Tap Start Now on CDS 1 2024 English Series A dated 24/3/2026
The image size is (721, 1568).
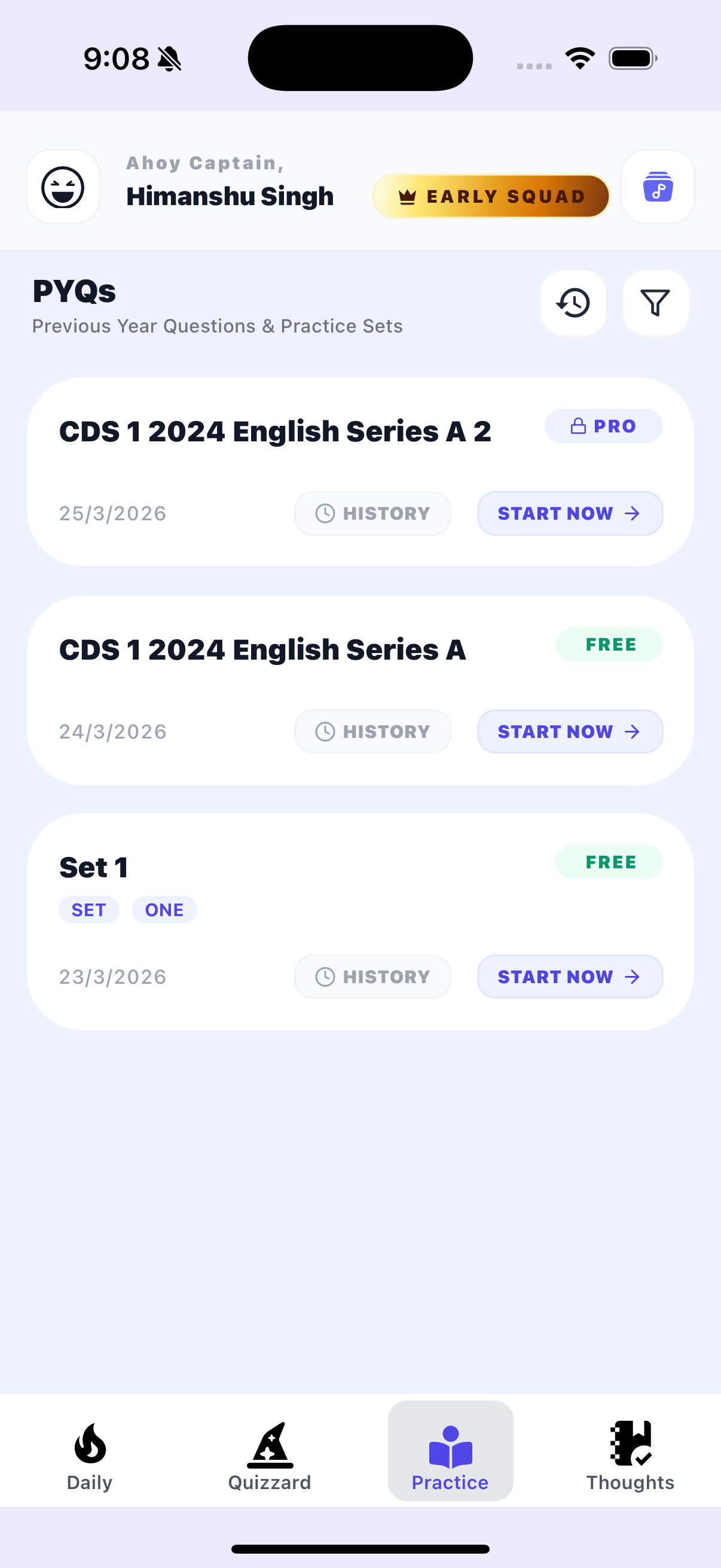(570, 731)
